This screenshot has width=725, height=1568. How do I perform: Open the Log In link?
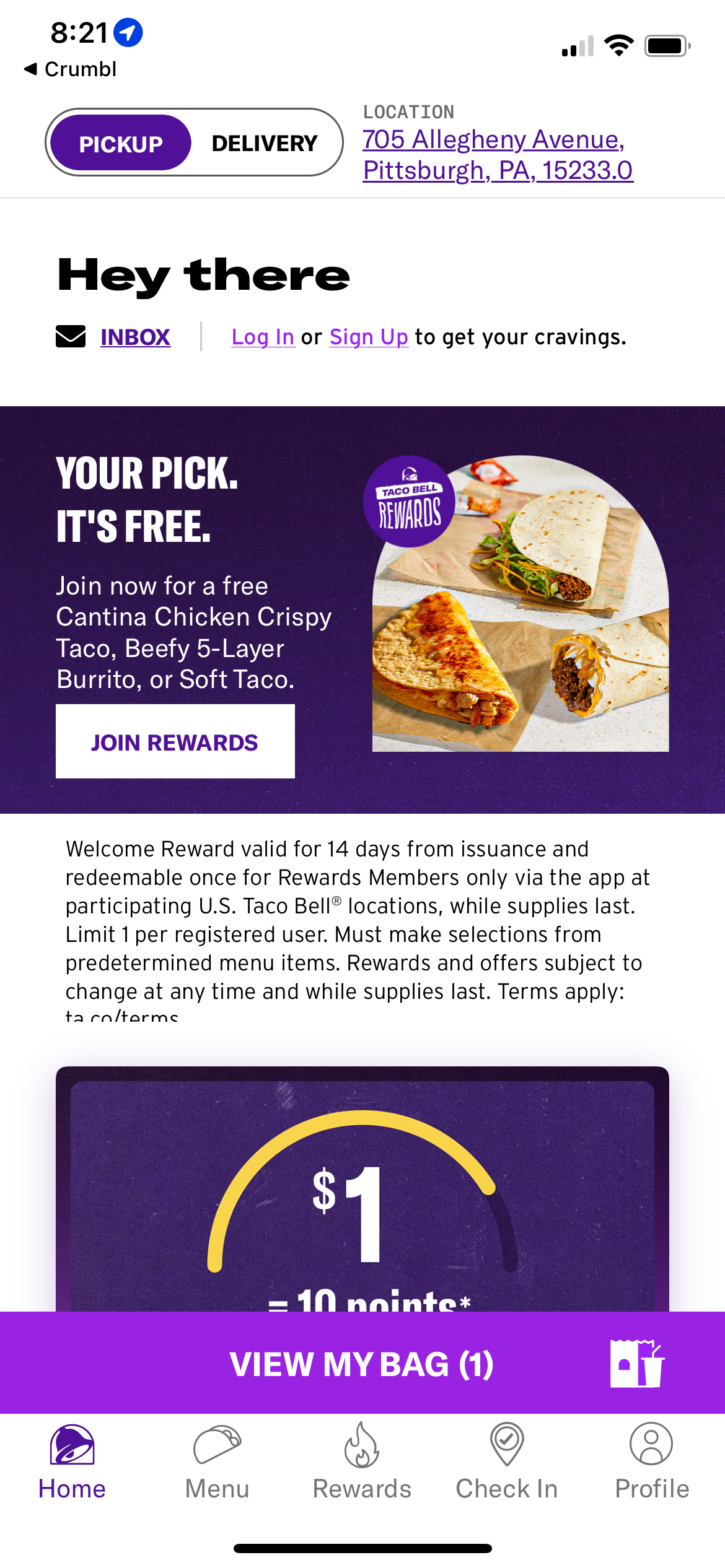[x=263, y=337]
